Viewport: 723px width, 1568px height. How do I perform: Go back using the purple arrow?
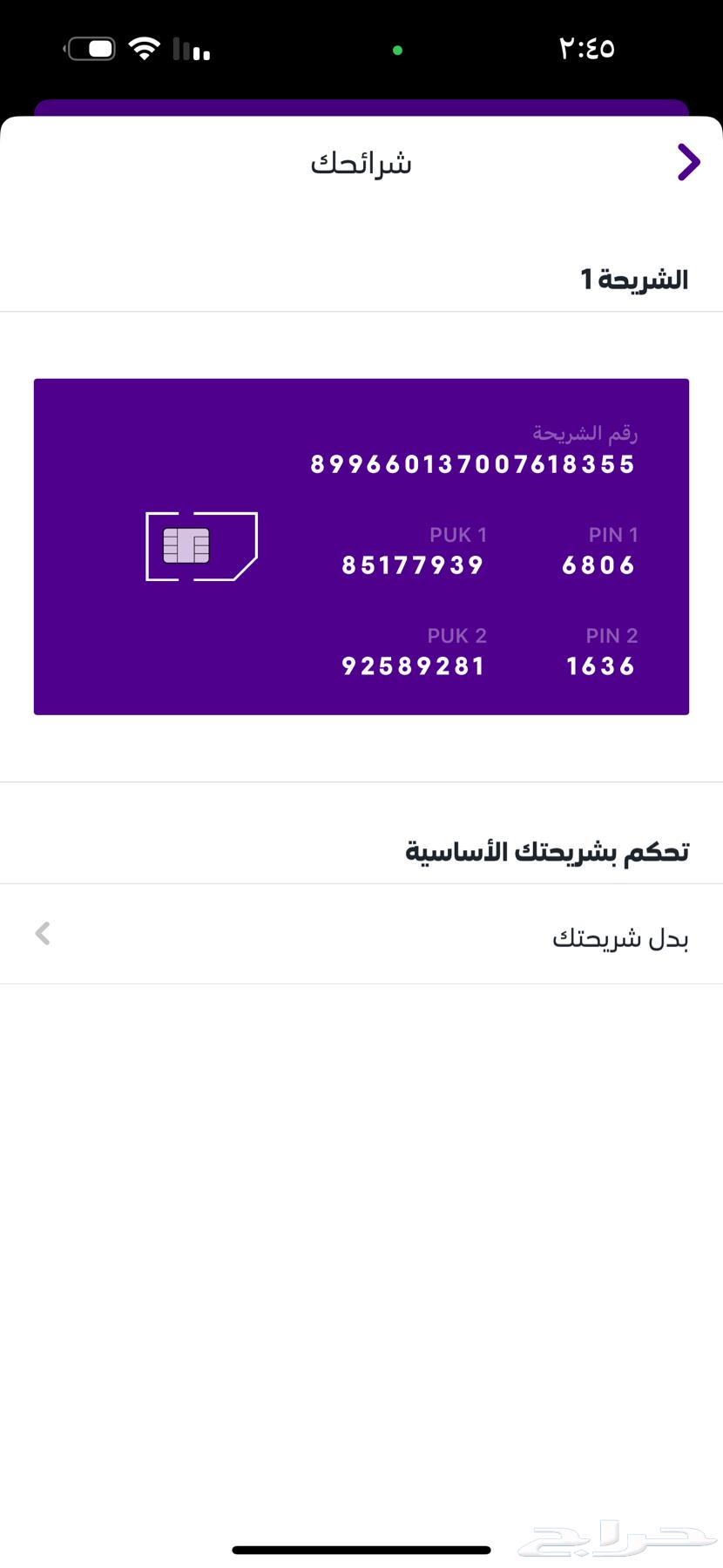[688, 162]
